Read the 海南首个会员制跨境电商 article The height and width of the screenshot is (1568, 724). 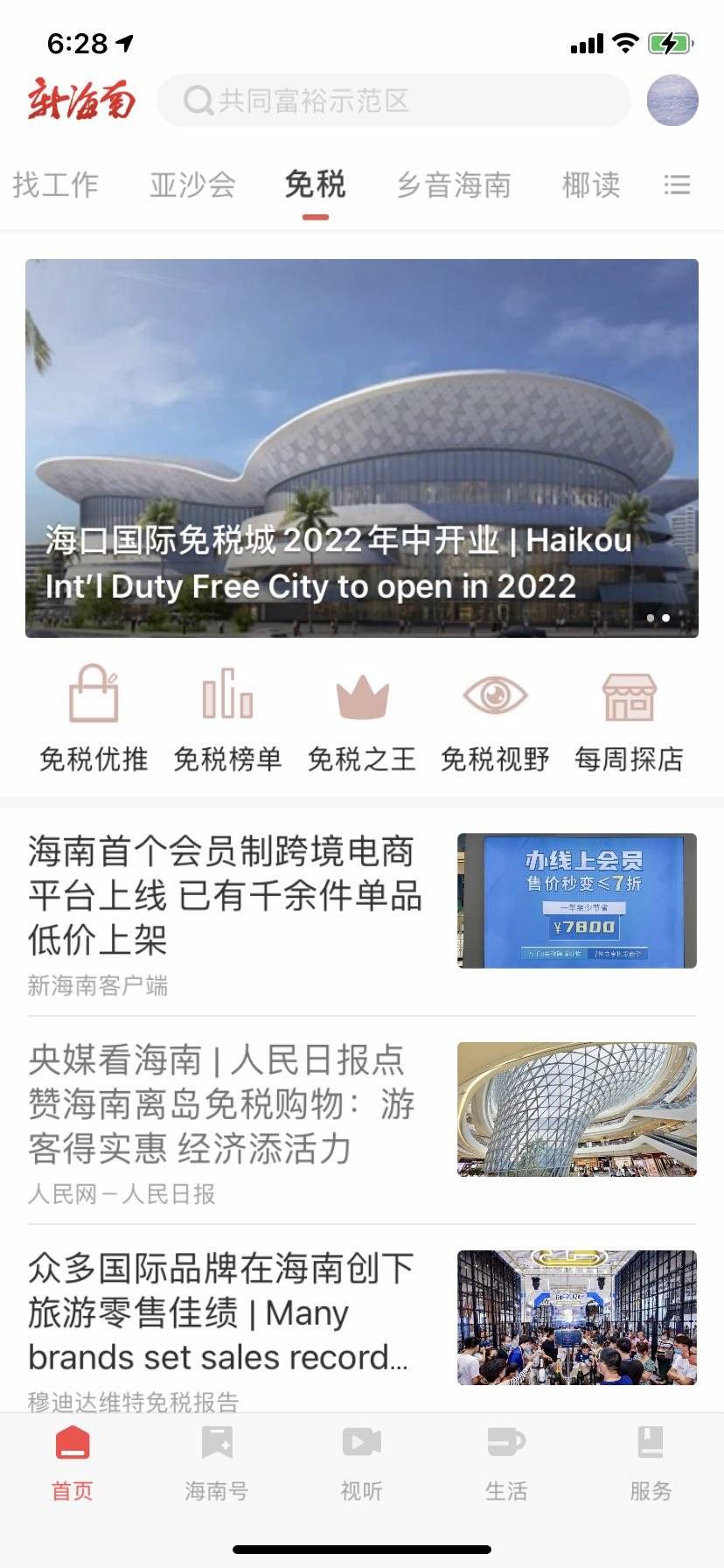click(x=227, y=896)
